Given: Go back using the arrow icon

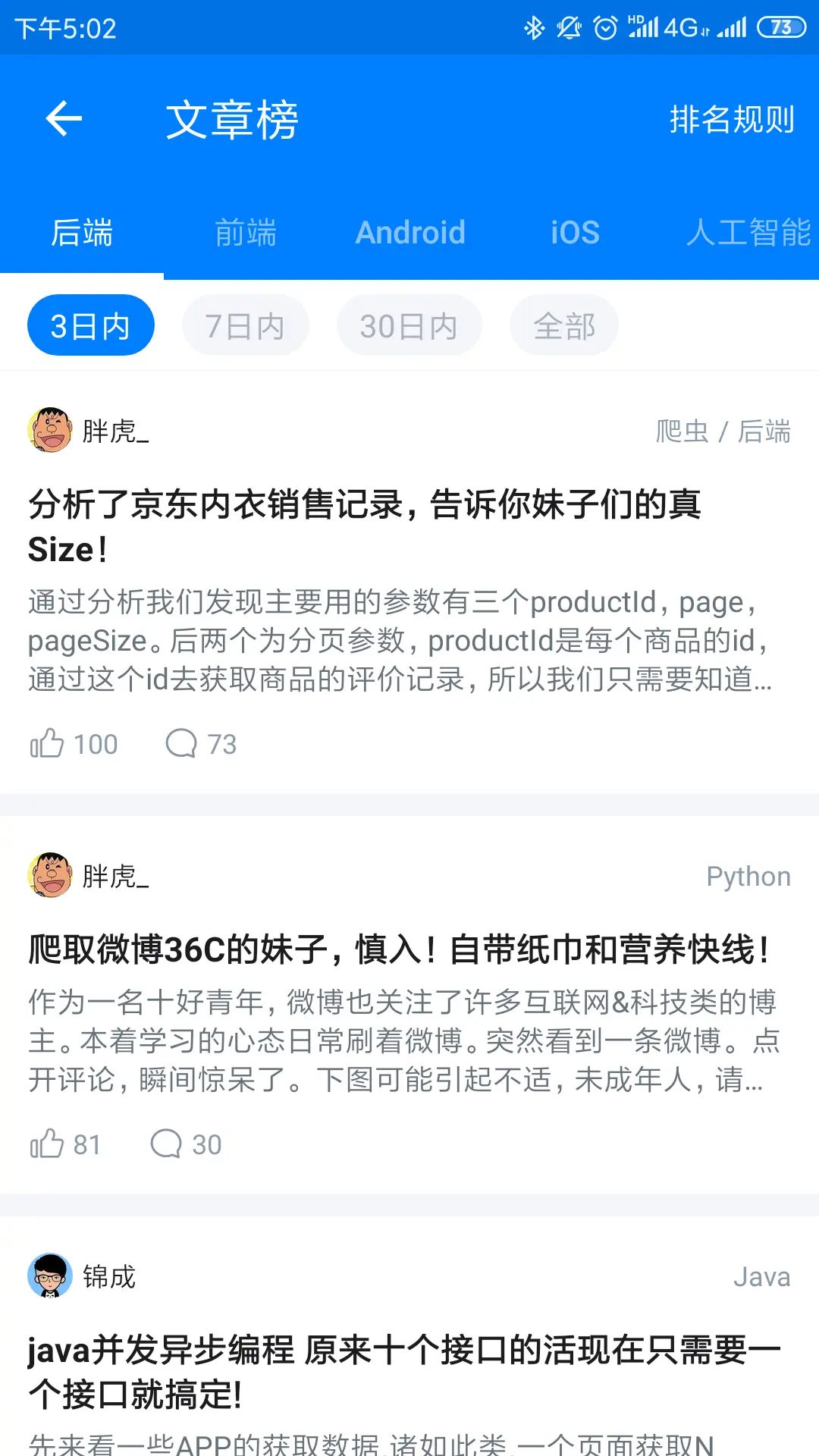Looking at the screenshot, I should (x=64, y=119).
